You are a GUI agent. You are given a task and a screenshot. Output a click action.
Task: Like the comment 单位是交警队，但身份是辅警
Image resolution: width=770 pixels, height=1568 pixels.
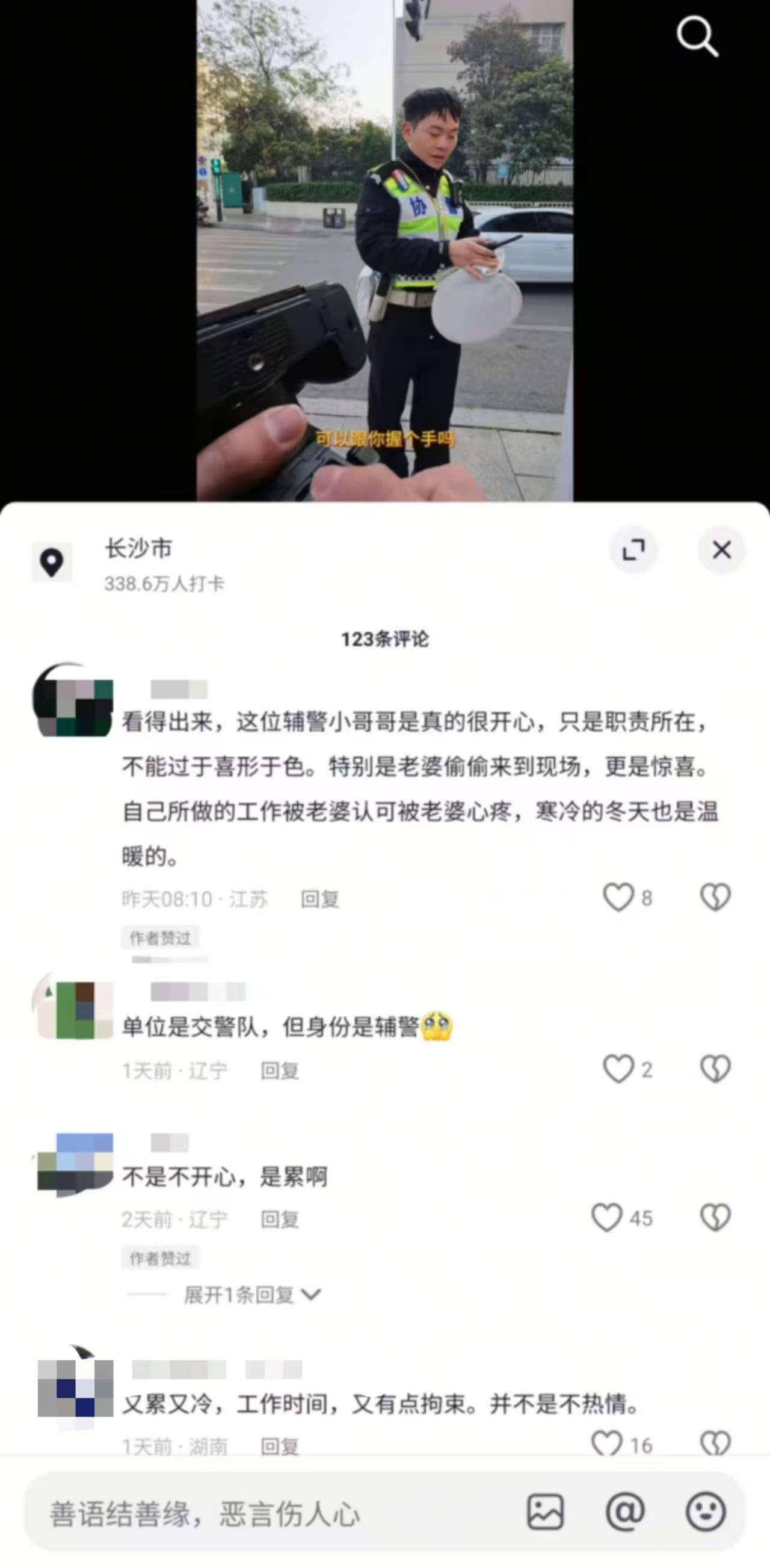618,1069
